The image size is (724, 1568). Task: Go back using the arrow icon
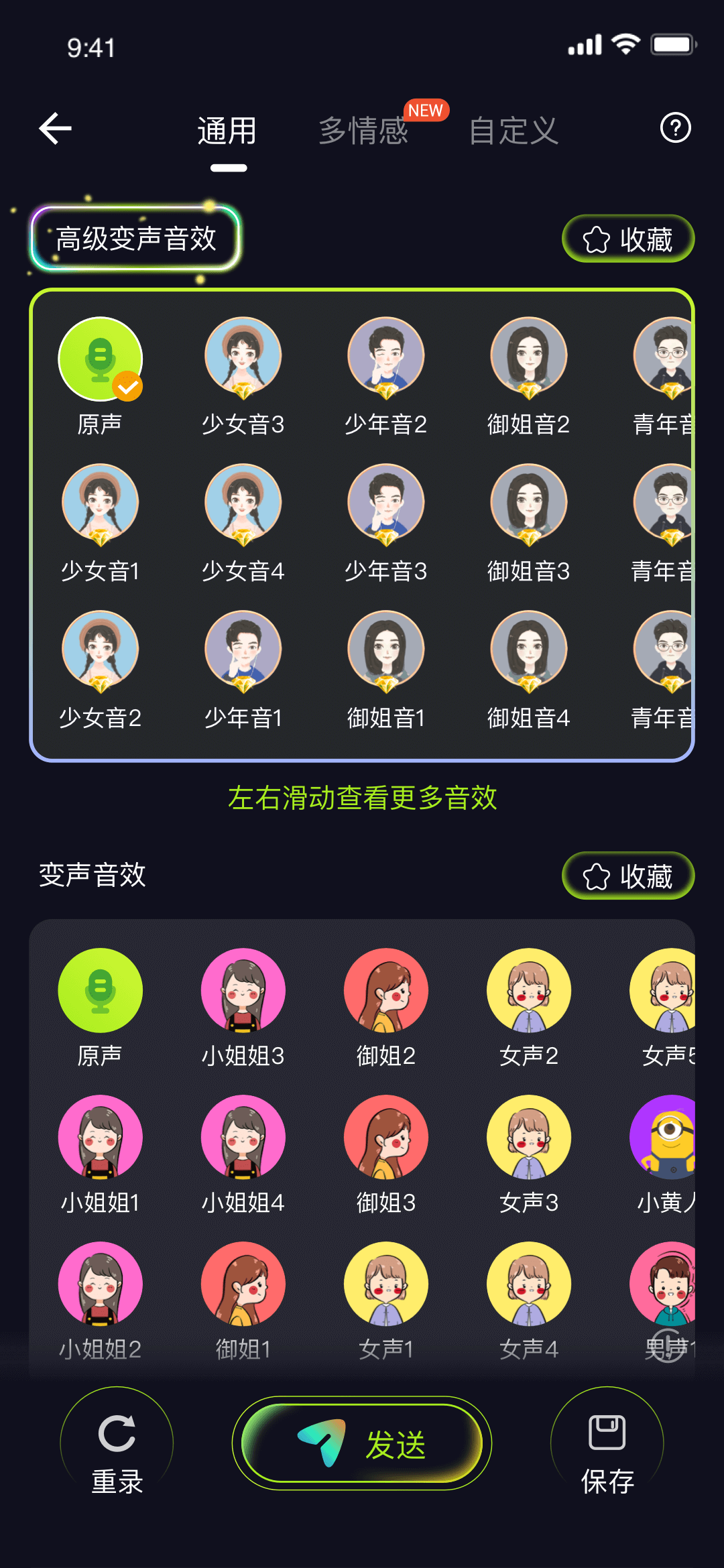tap(55, 129)
